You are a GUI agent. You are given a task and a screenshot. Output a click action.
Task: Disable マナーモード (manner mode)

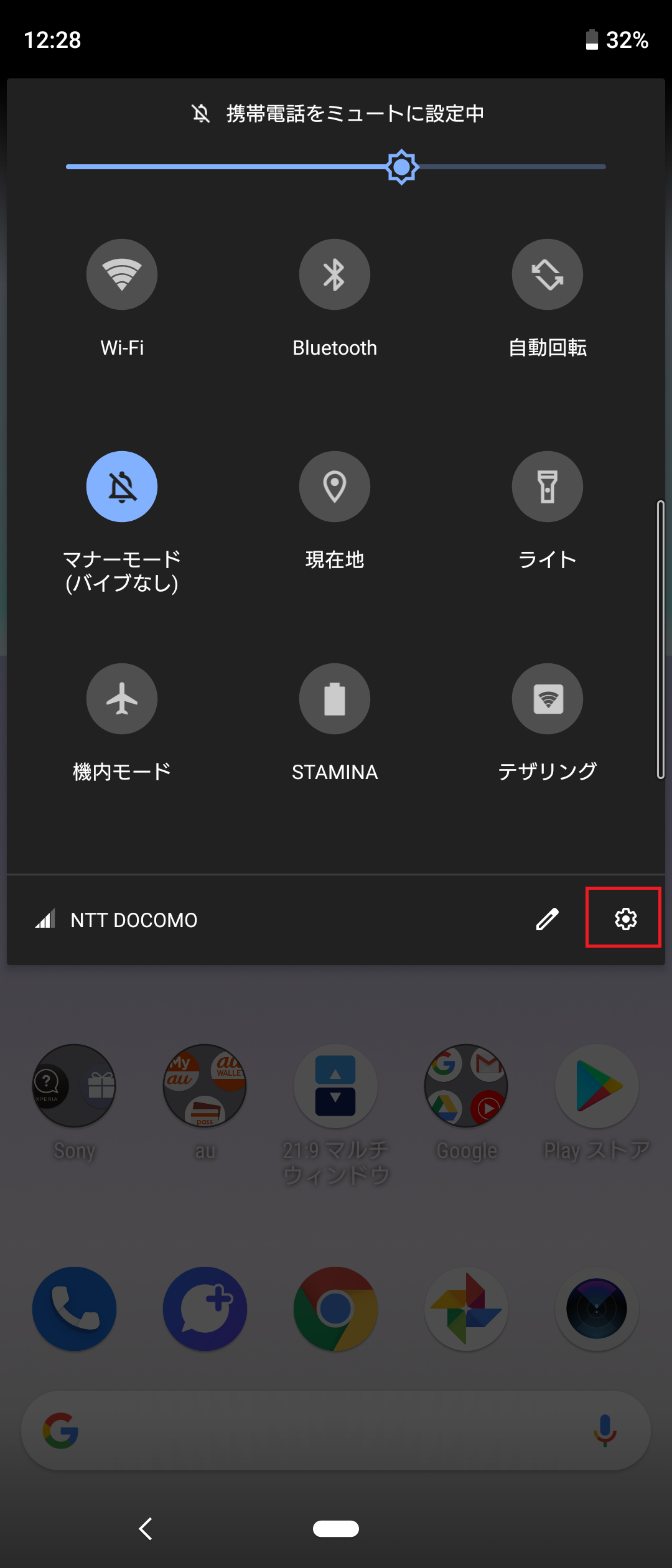122,487
